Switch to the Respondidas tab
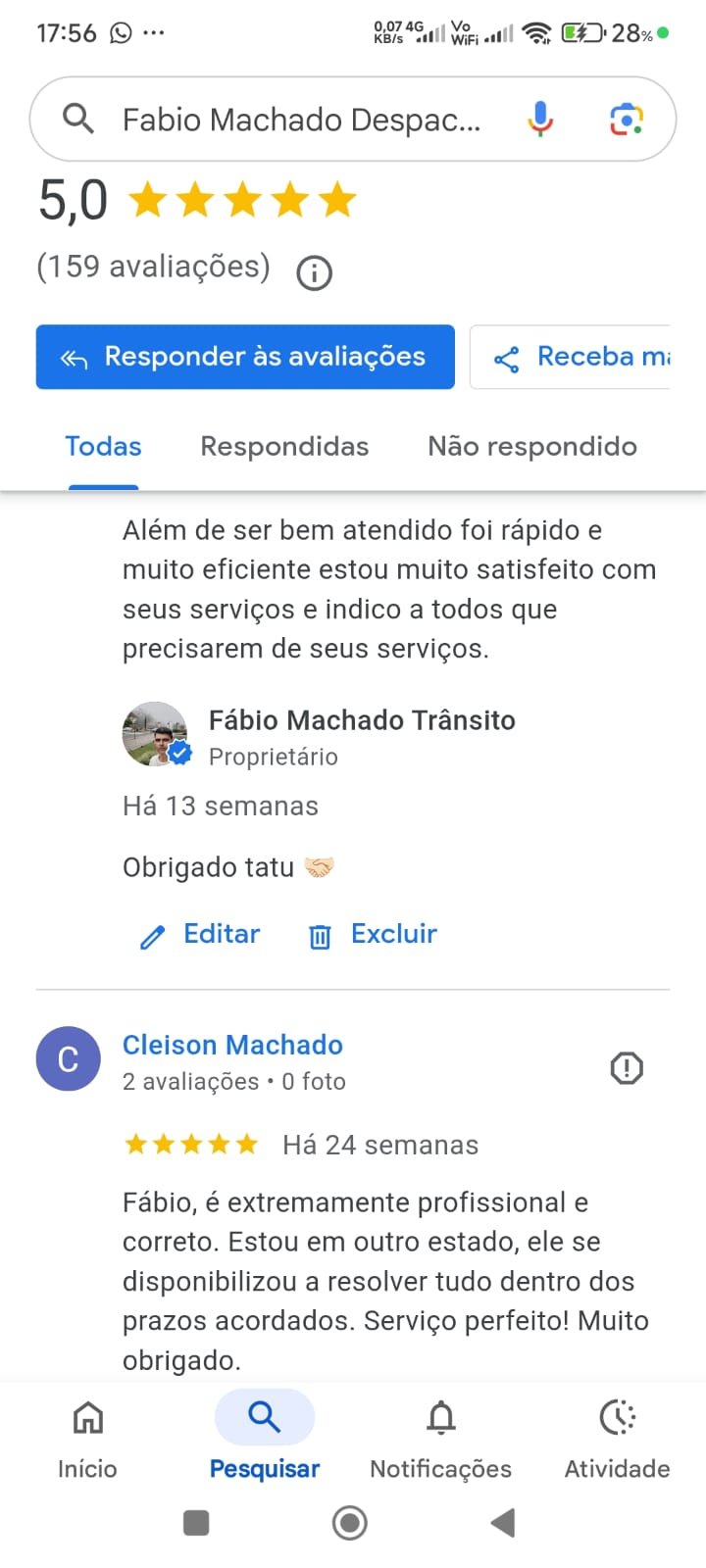Image resolution: width=706 pixels, height=1568 pixels. click(x=284, y=446)
